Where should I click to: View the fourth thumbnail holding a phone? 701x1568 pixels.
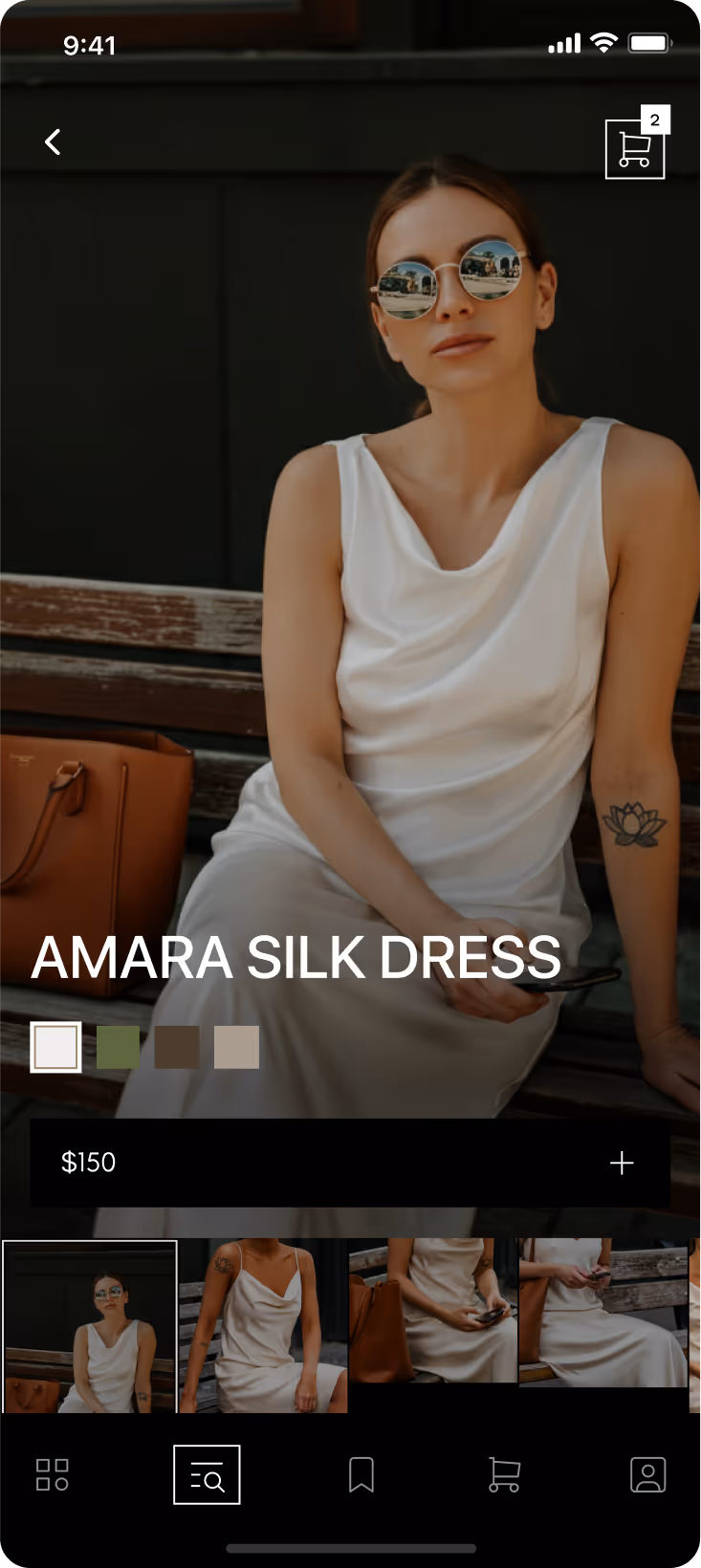[x=602, y=1313]
